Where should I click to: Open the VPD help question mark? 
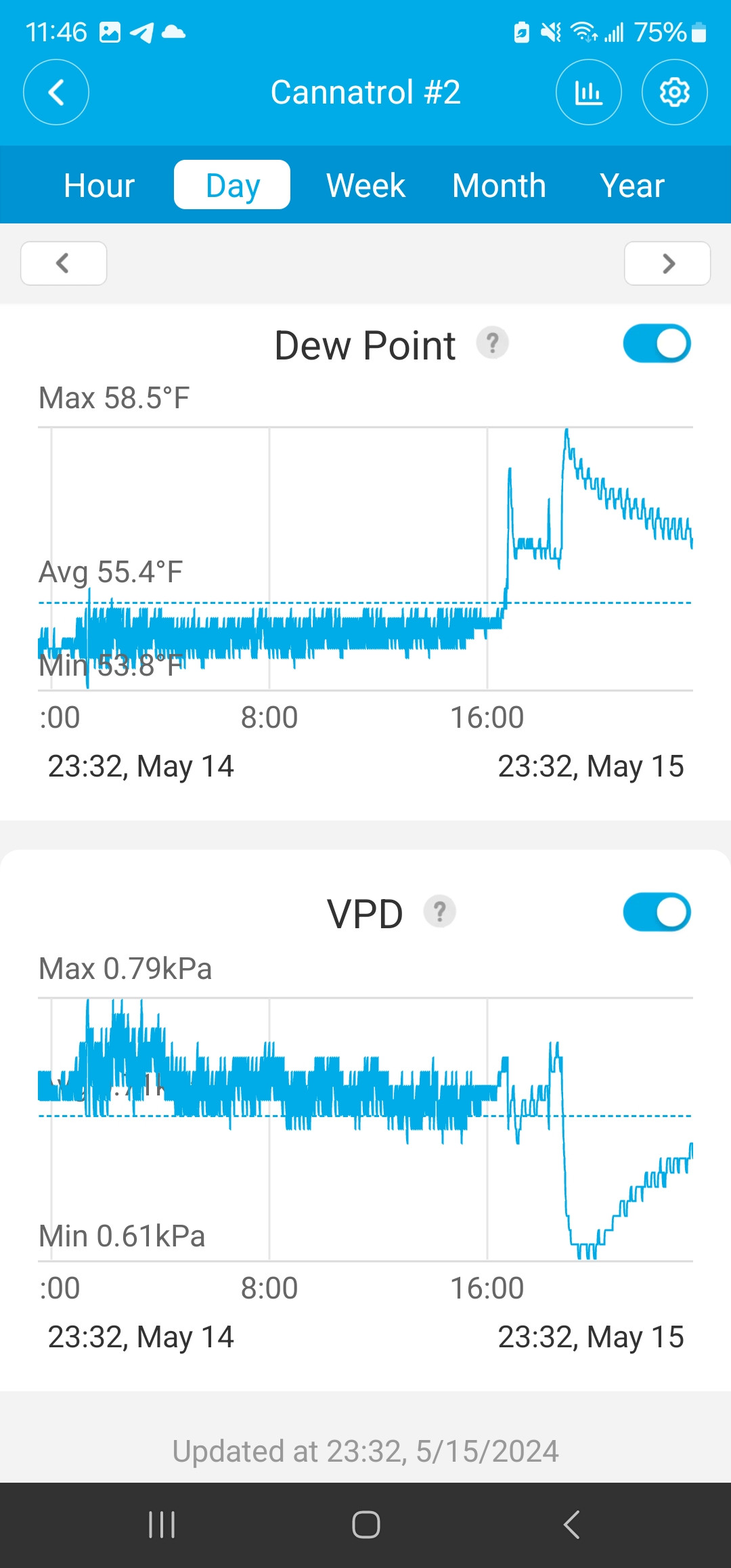click(x=440, y=912)
